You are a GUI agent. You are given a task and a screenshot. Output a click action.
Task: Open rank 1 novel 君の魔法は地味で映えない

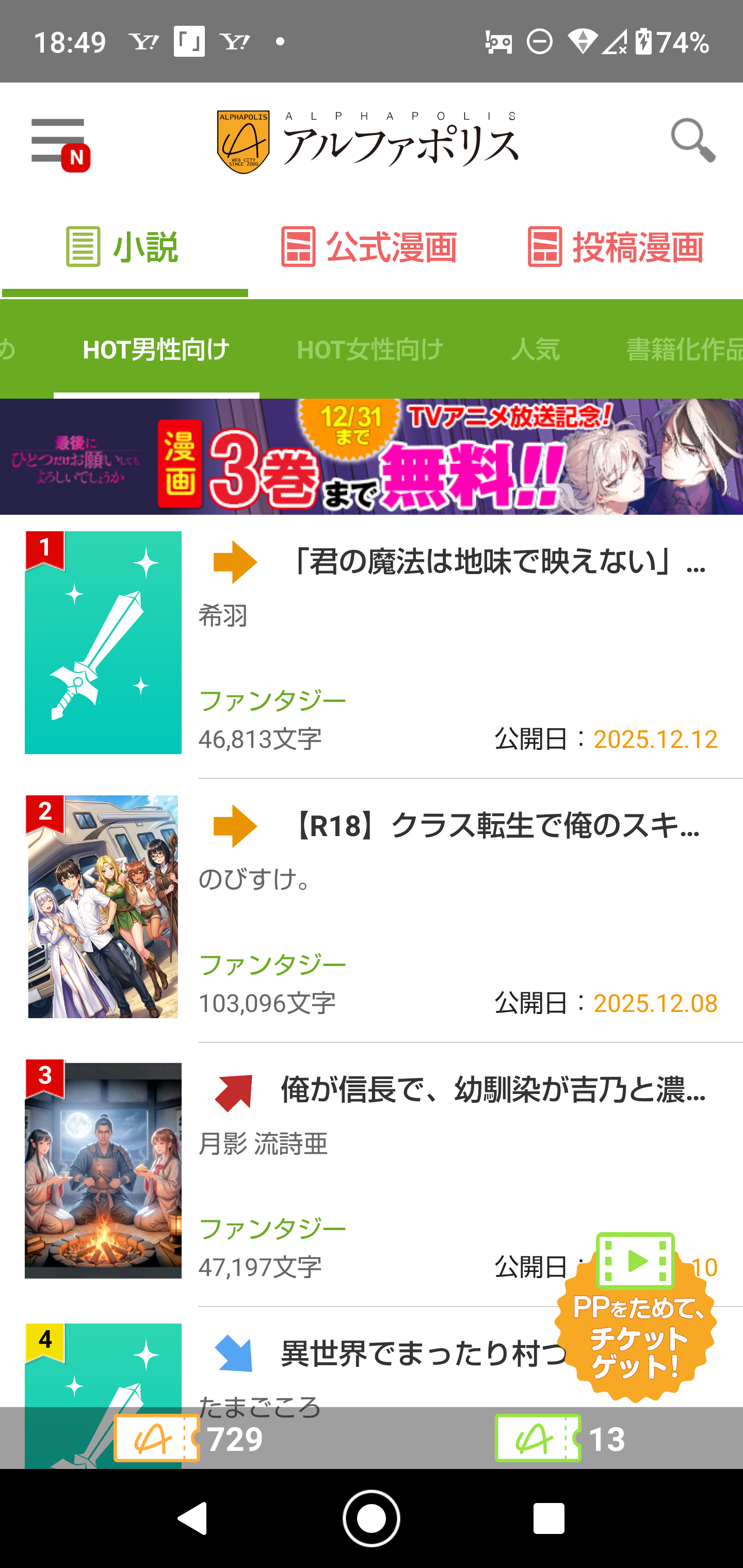(496, 561)
